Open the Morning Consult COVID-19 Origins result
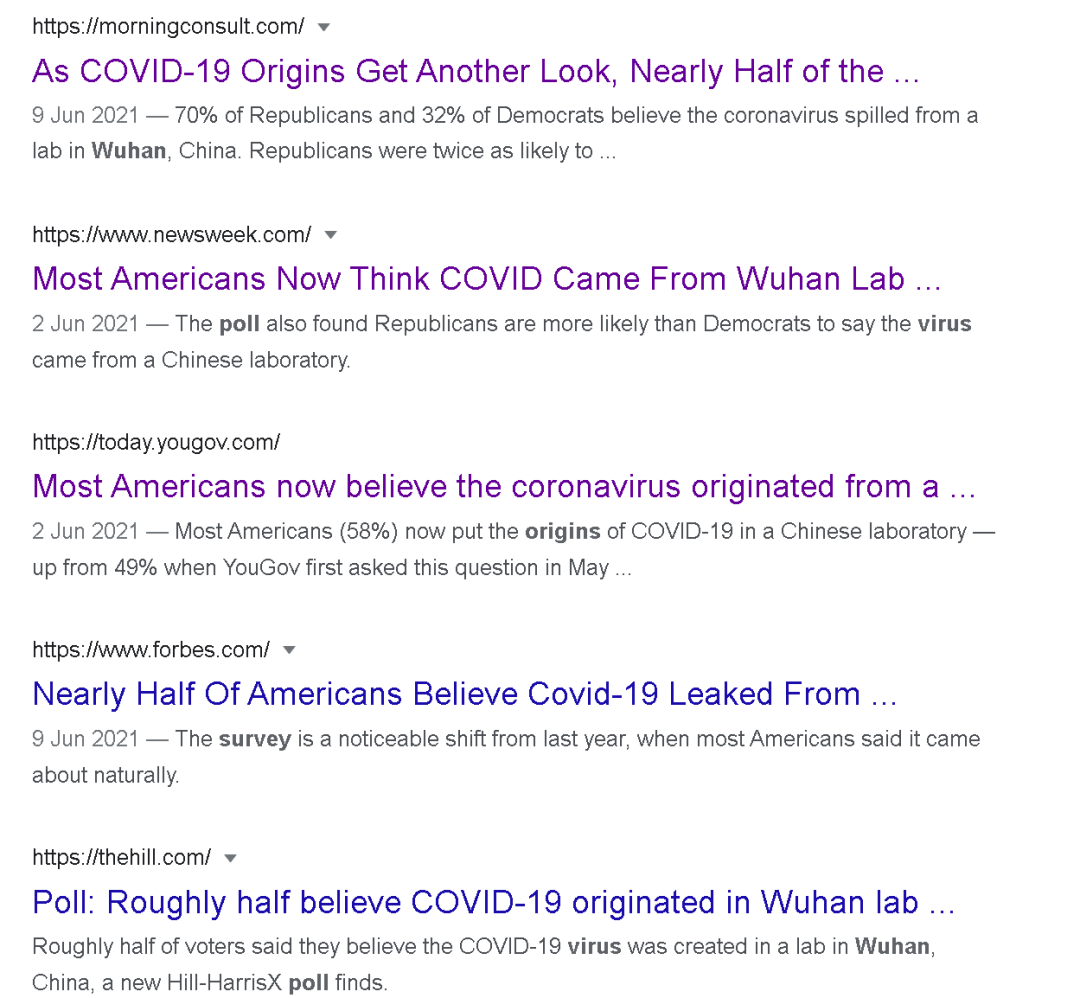 tap(476, 72)
